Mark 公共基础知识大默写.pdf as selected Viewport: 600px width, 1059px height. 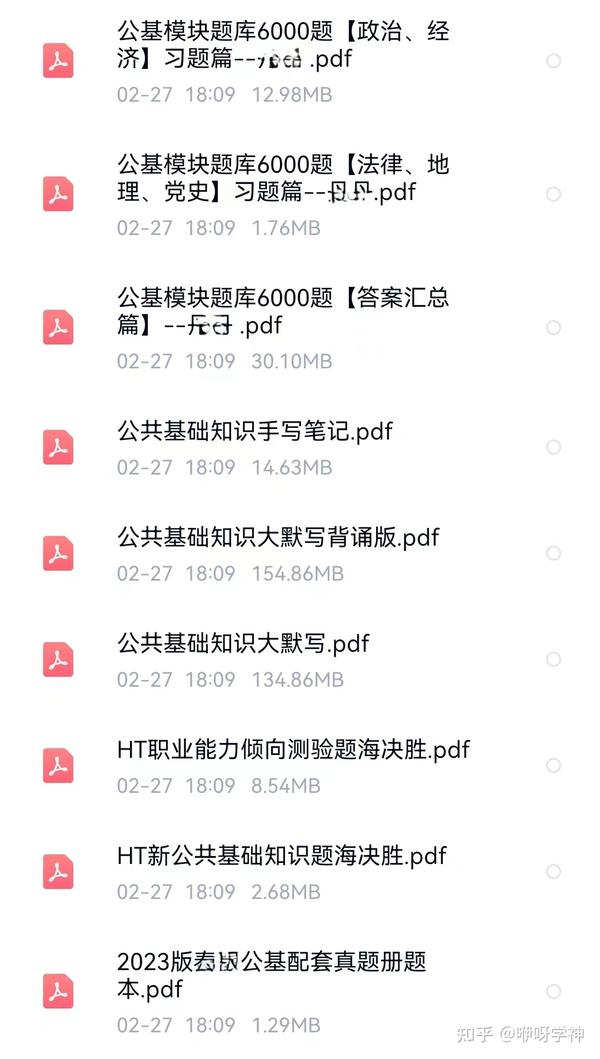point(553,659)
